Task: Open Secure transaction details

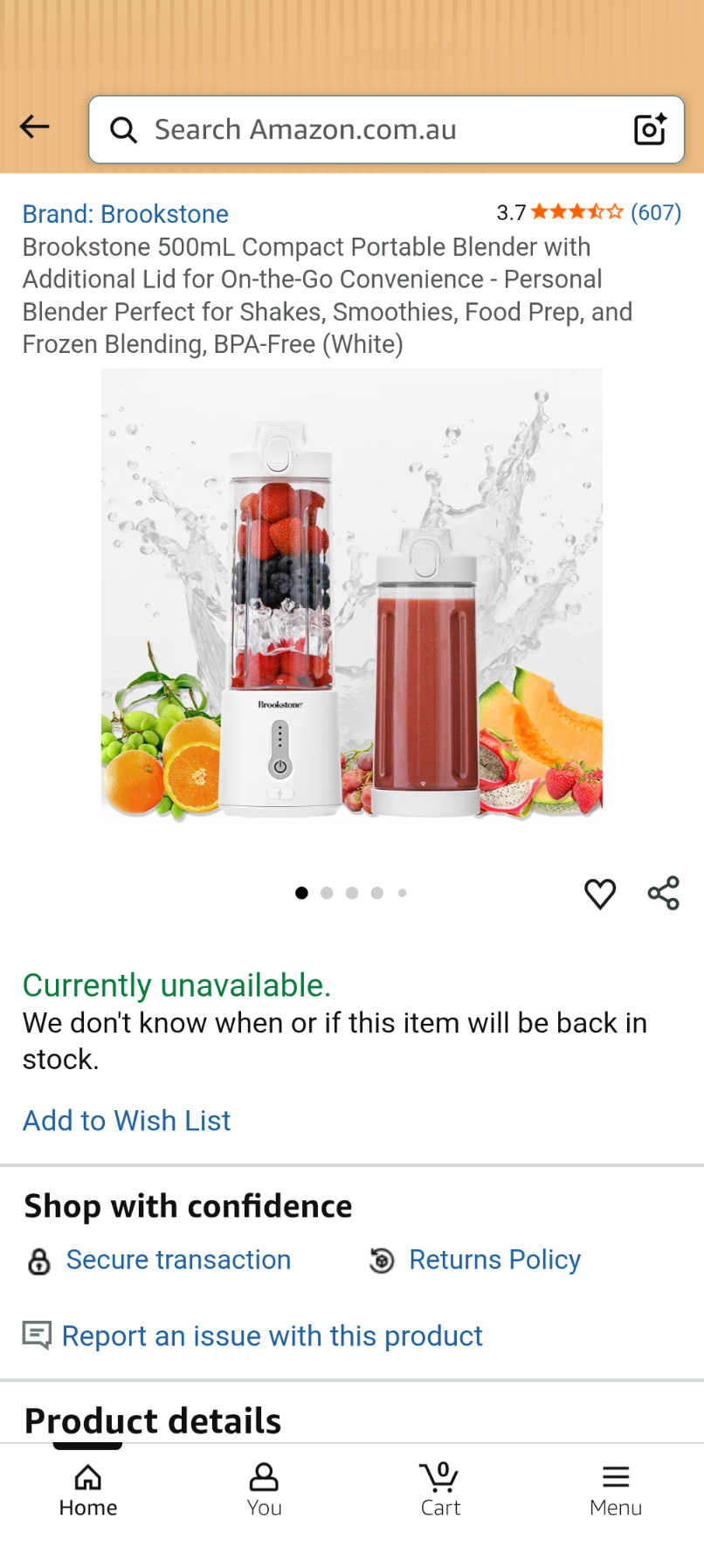Action: point(178,1261)
